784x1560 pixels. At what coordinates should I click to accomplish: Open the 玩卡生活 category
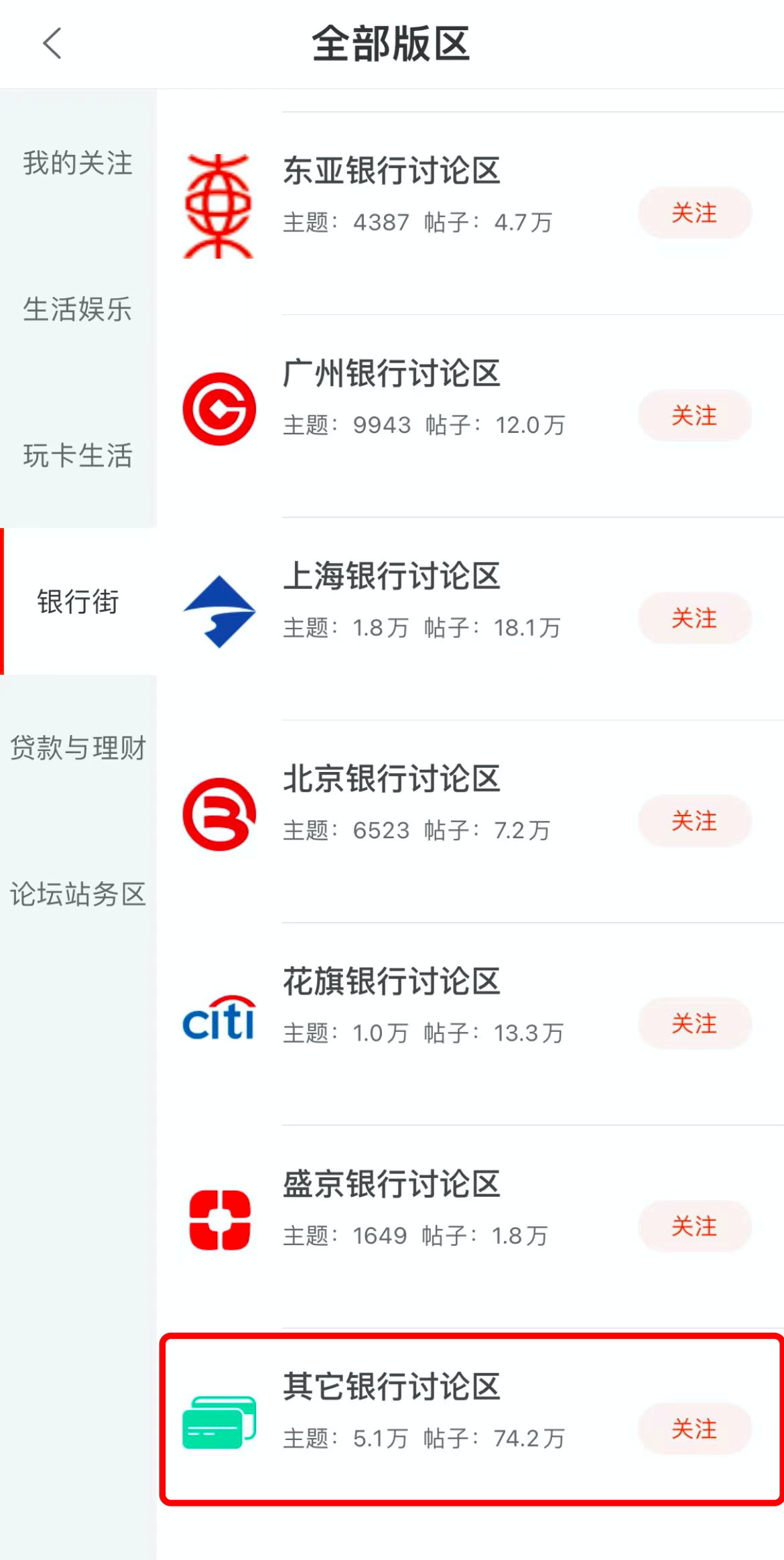click(x=78, y=455)
